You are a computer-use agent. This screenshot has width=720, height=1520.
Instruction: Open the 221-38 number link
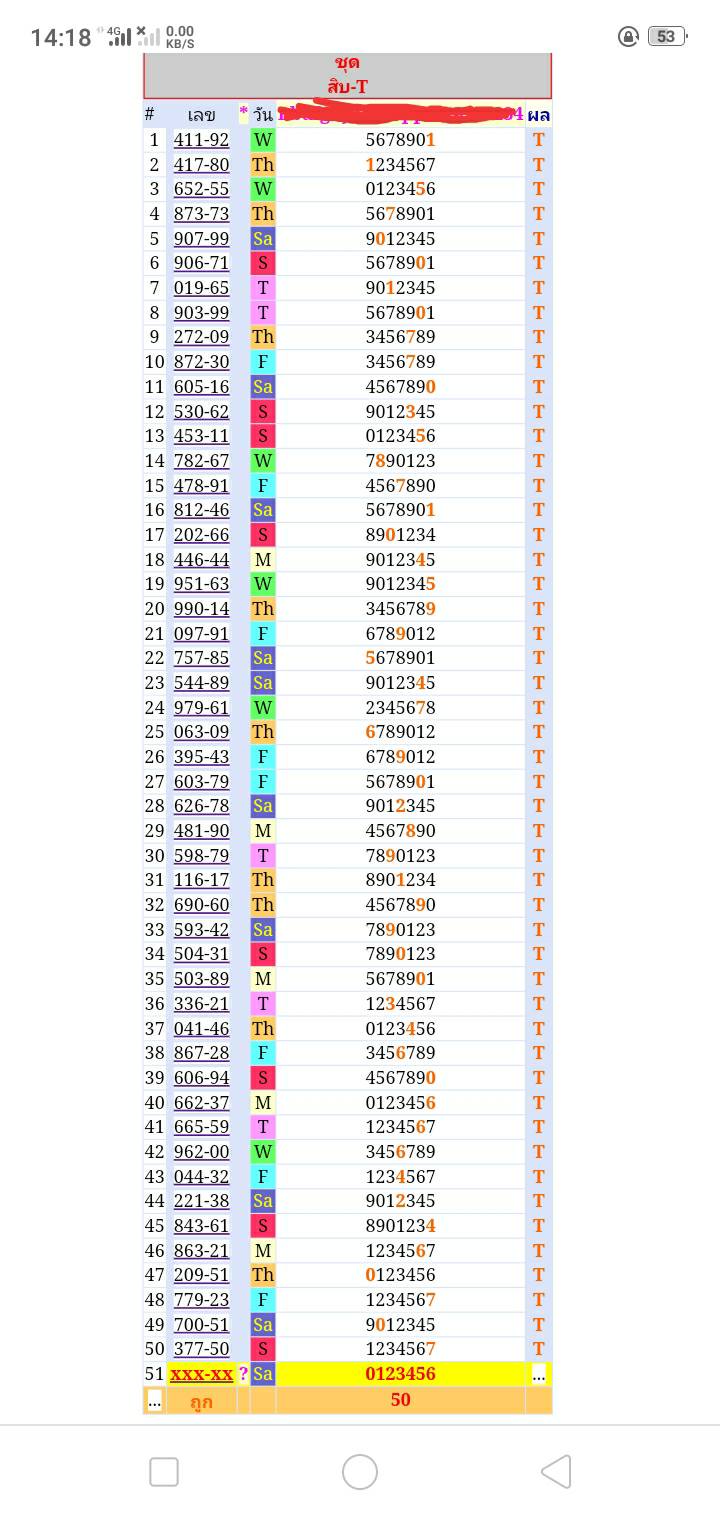coord(201,1201)
